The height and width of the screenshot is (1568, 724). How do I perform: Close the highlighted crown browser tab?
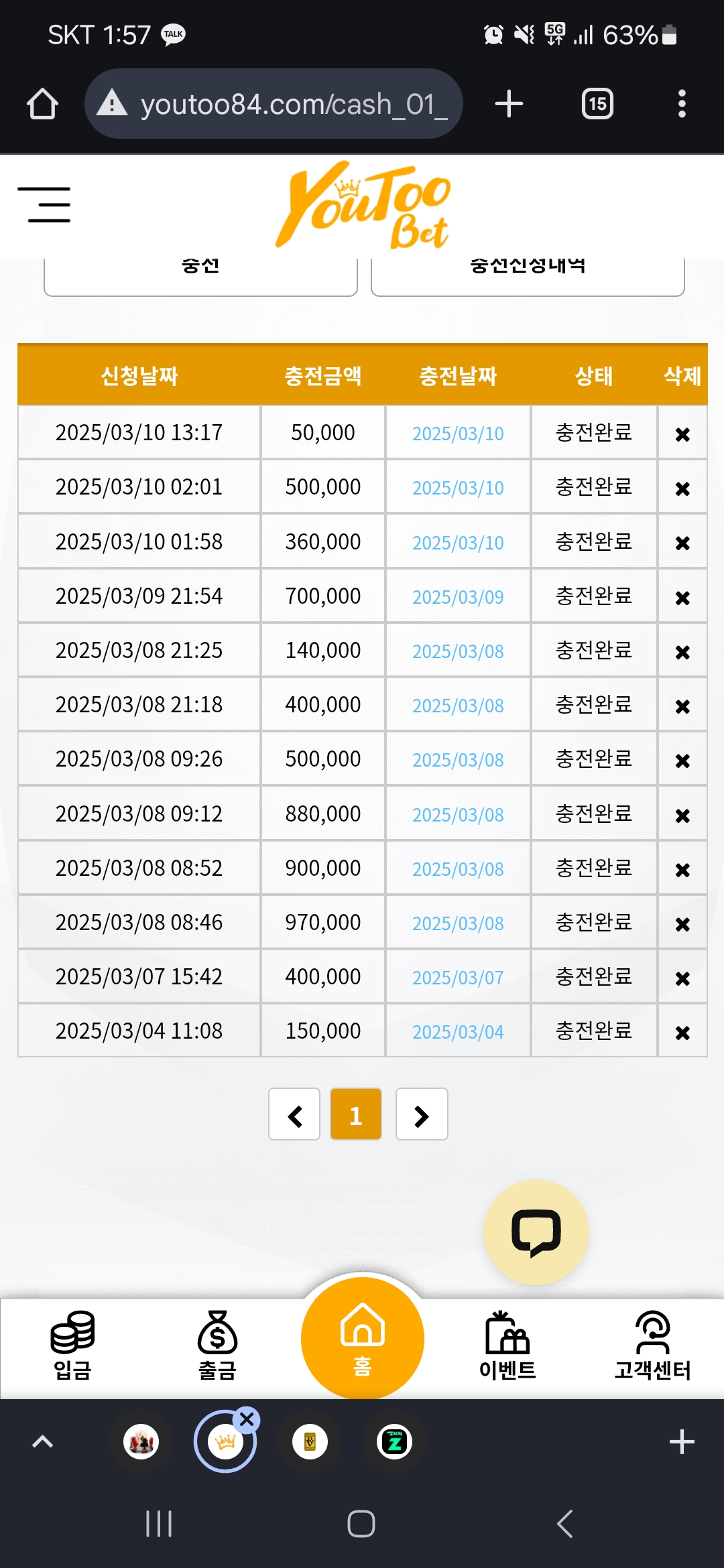click(x=247, y=1419)
